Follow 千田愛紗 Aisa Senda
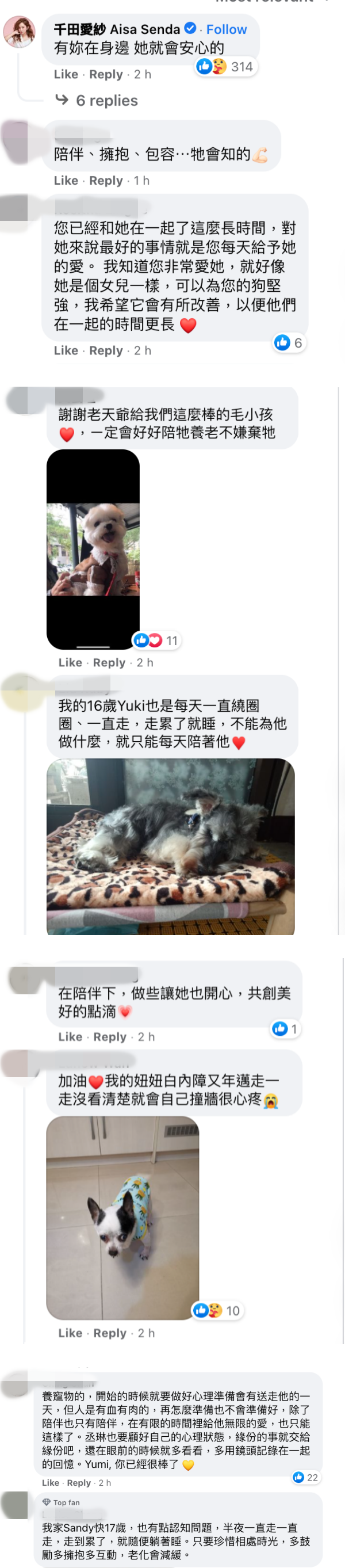Image resolution: width=345 pixels, height=1568 pixels. coord(226,29)
